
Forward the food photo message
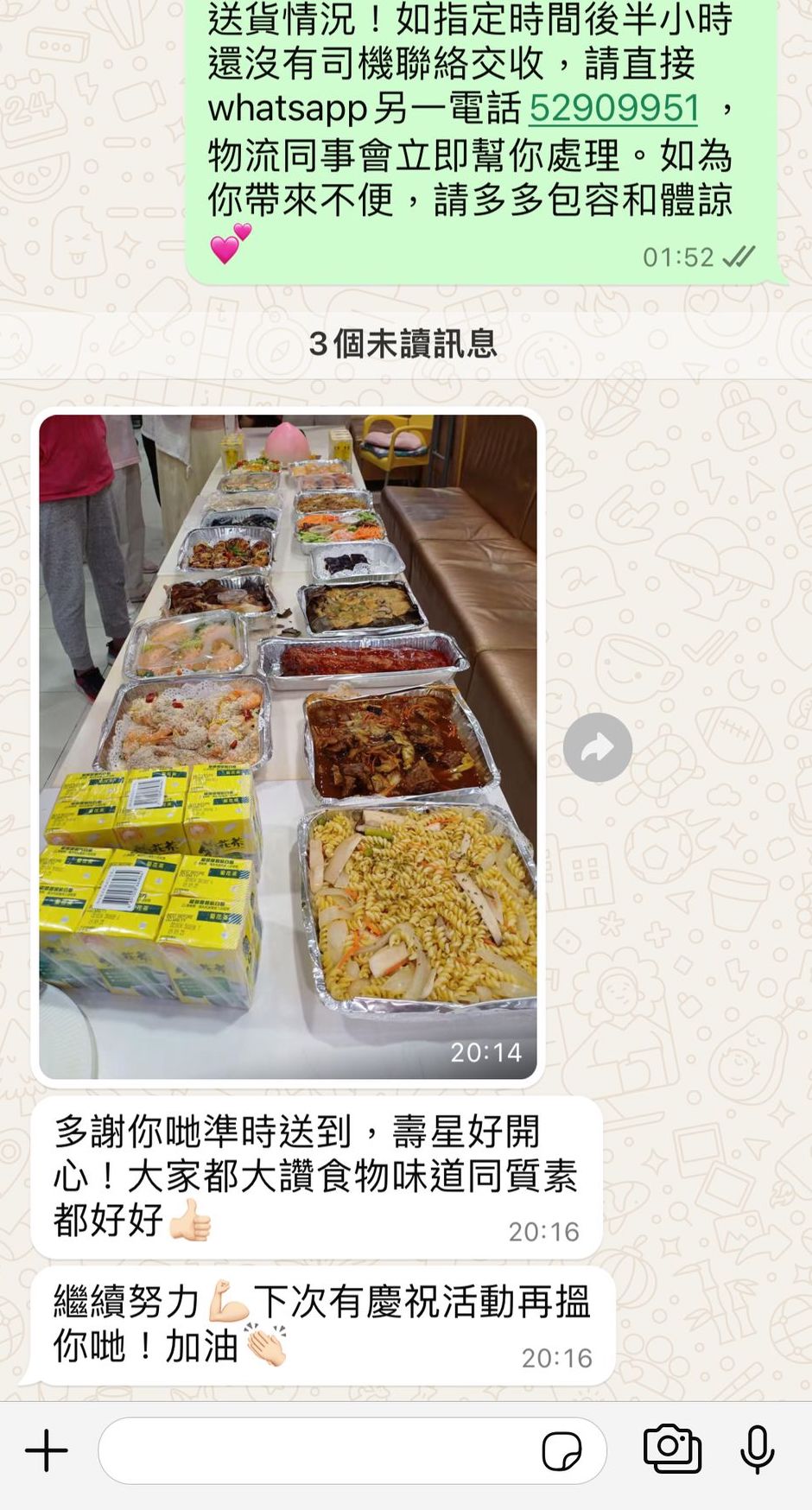(597, 747)
